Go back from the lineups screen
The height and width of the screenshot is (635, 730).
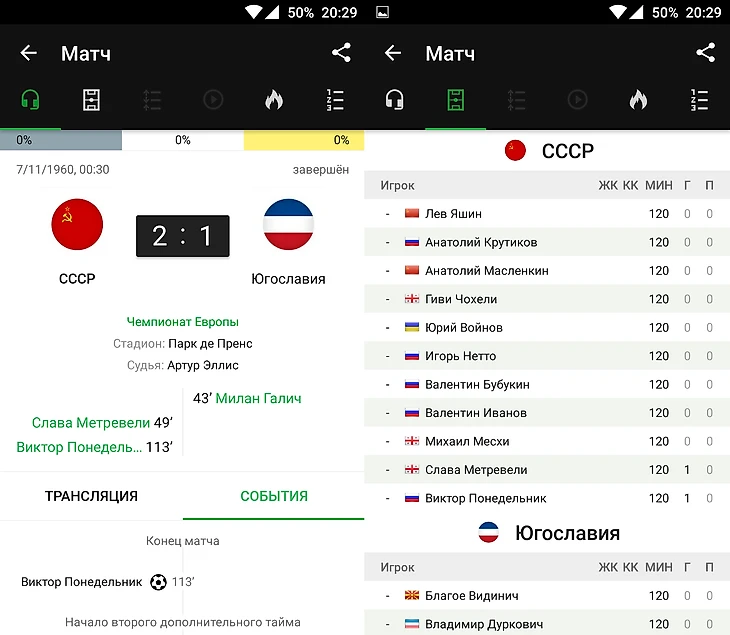tap(393, 53)
